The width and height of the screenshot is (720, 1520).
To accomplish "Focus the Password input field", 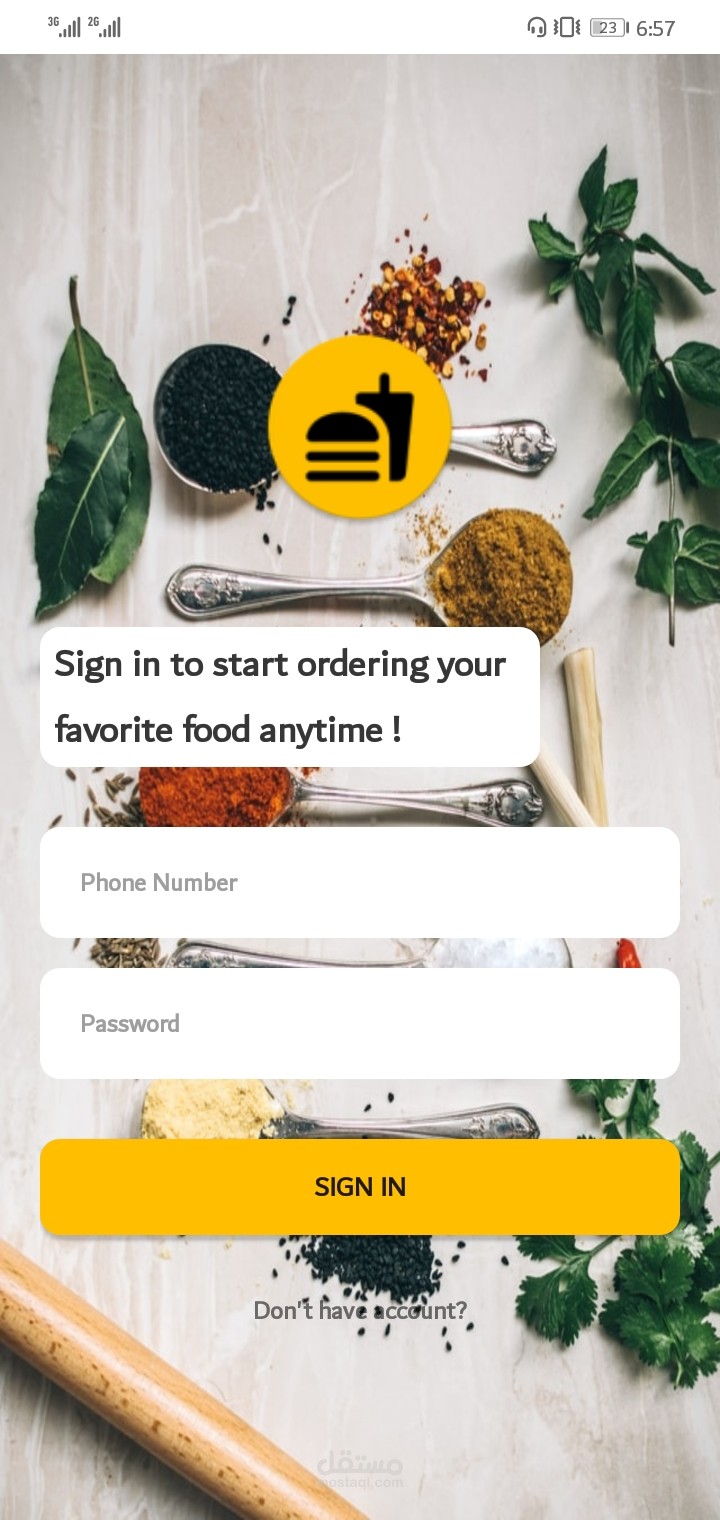I will coord(360,1023).
